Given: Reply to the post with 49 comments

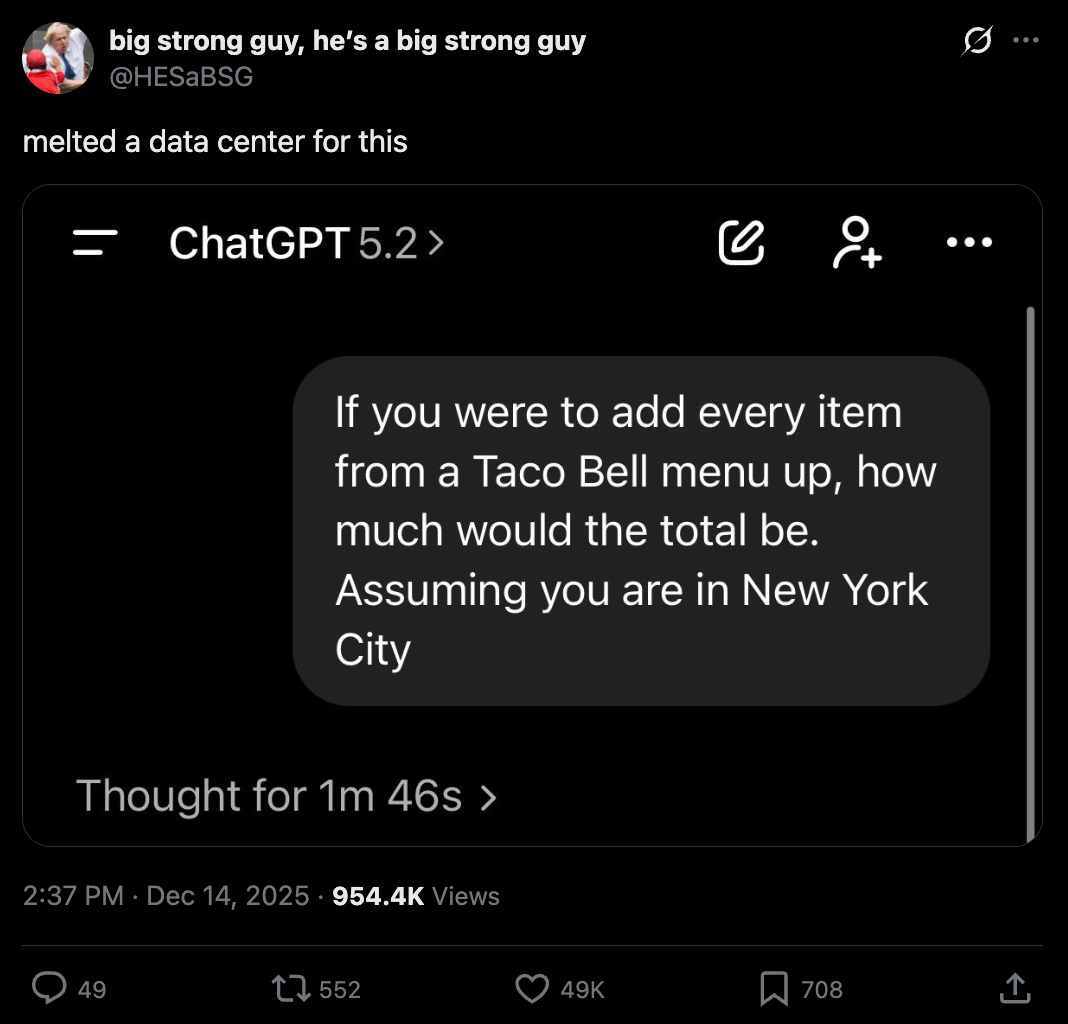Looking at the screenshot, I should click(x=49, y=988).
